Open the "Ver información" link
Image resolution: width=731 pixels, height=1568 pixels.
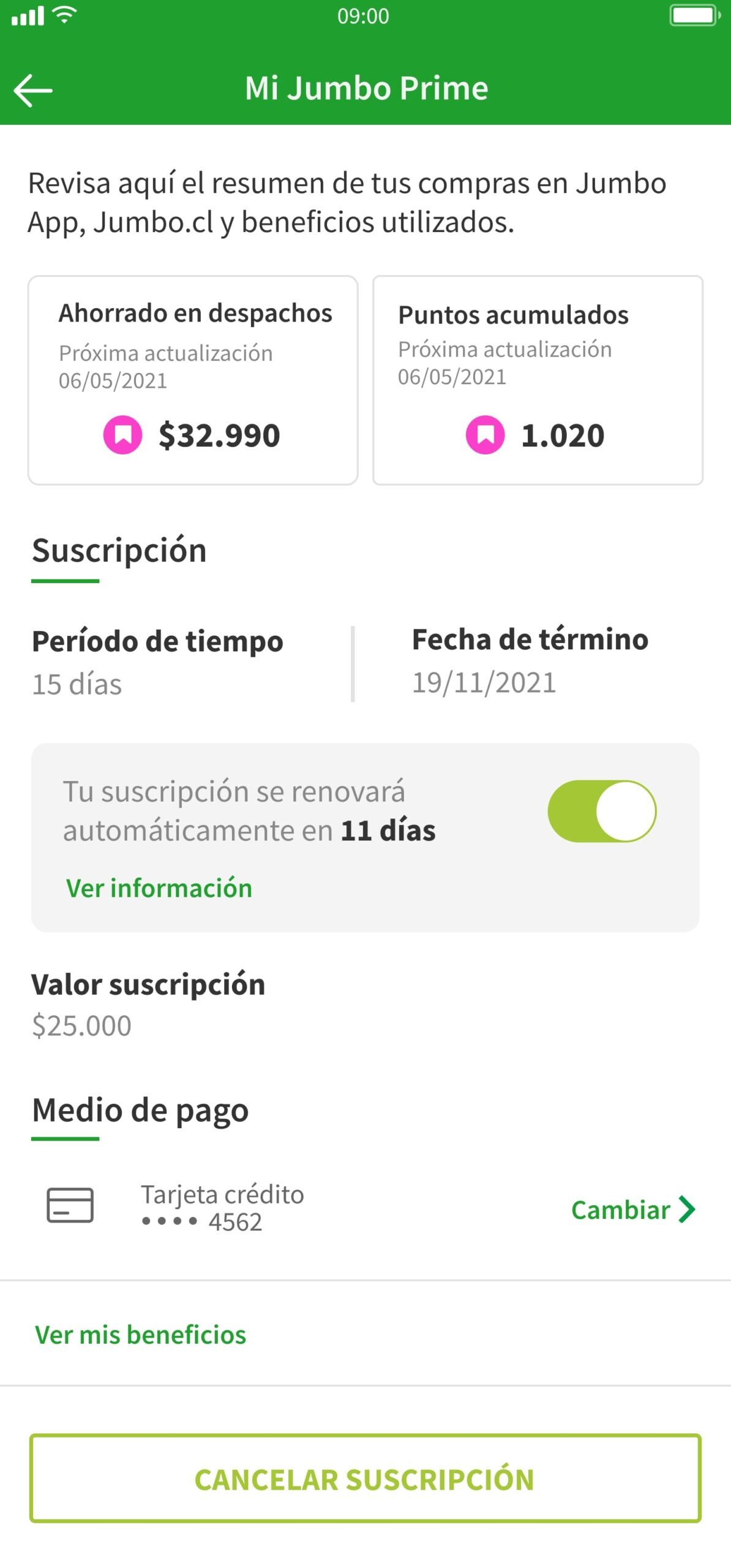pos(159,888)
